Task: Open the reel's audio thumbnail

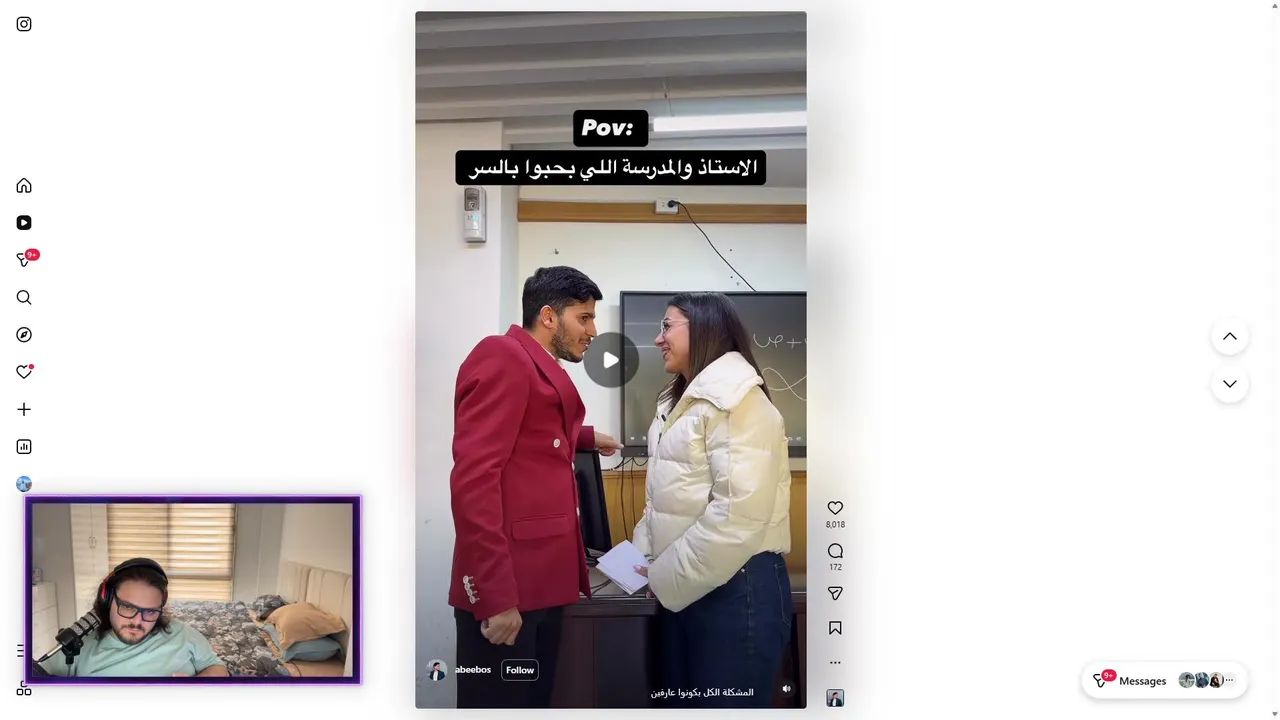Action: (835, 698)
